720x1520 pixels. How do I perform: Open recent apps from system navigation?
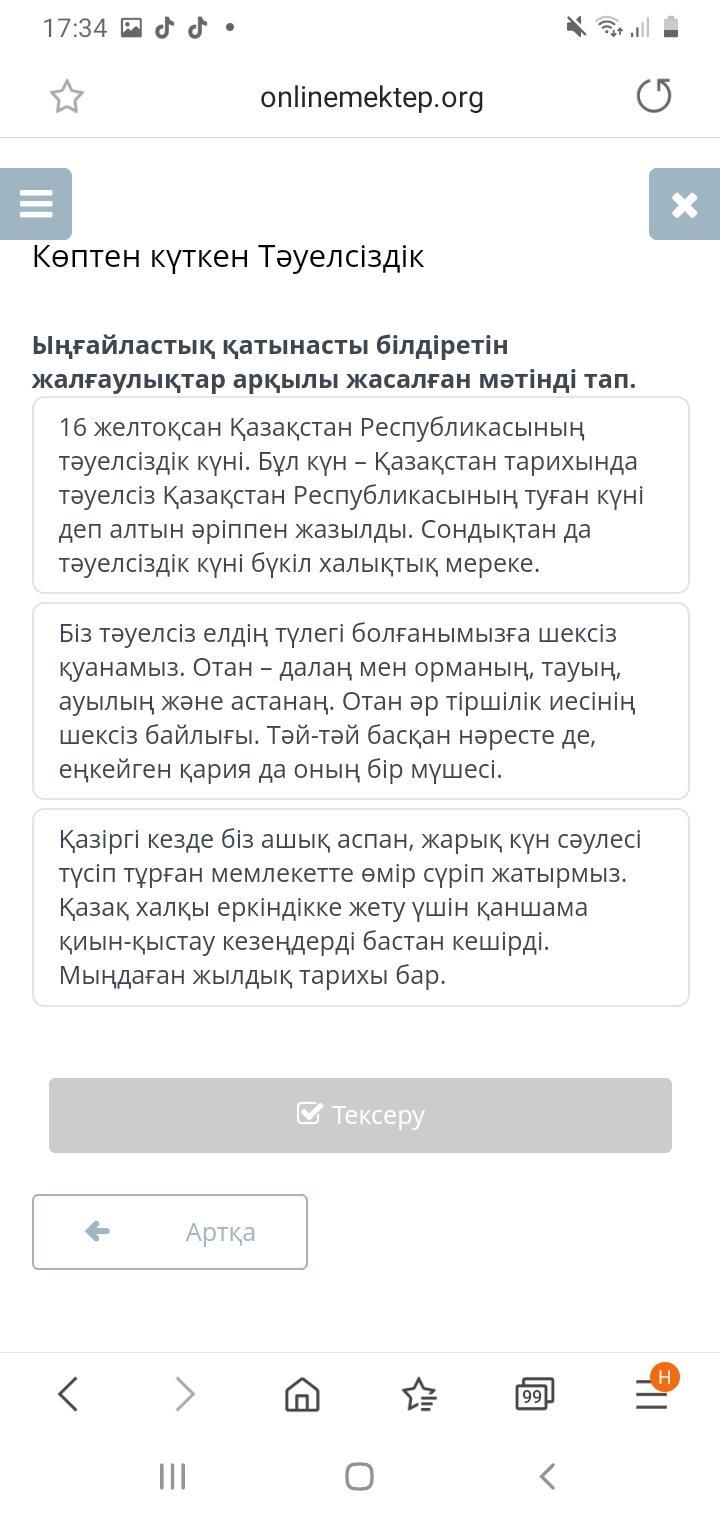[173, 1476]
